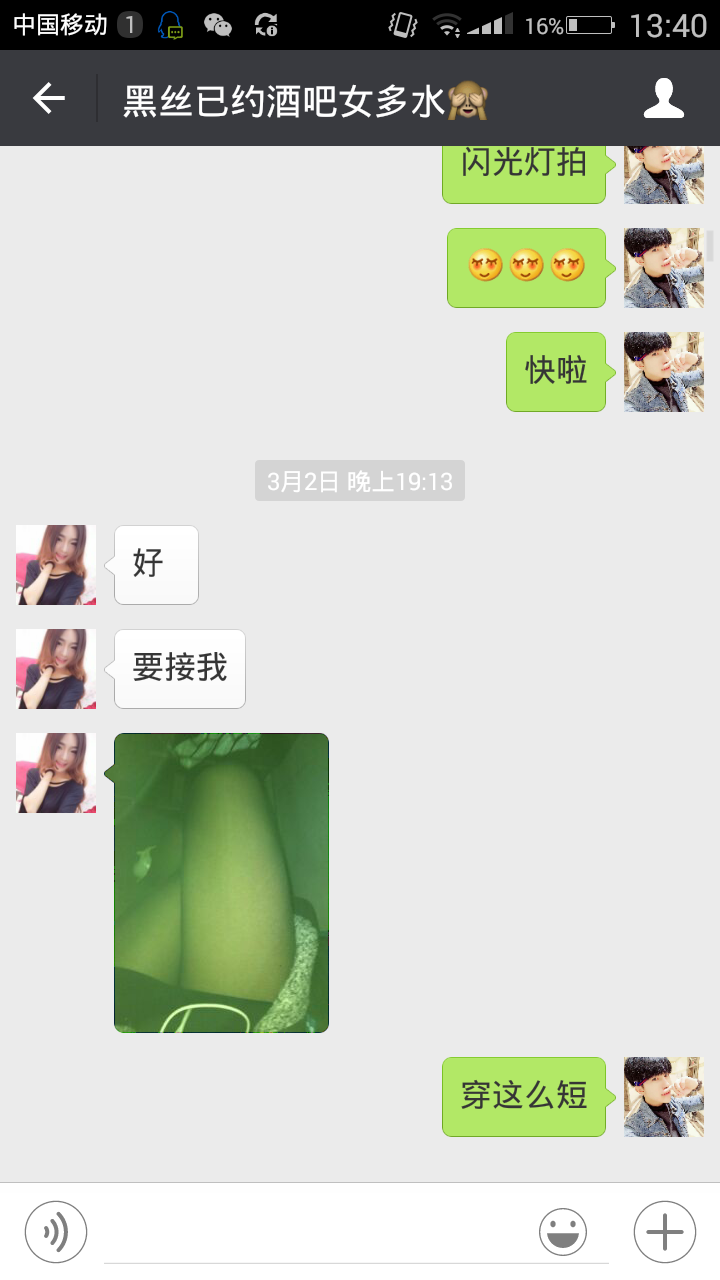Open the contact profile icon

(x=663, y=98)
